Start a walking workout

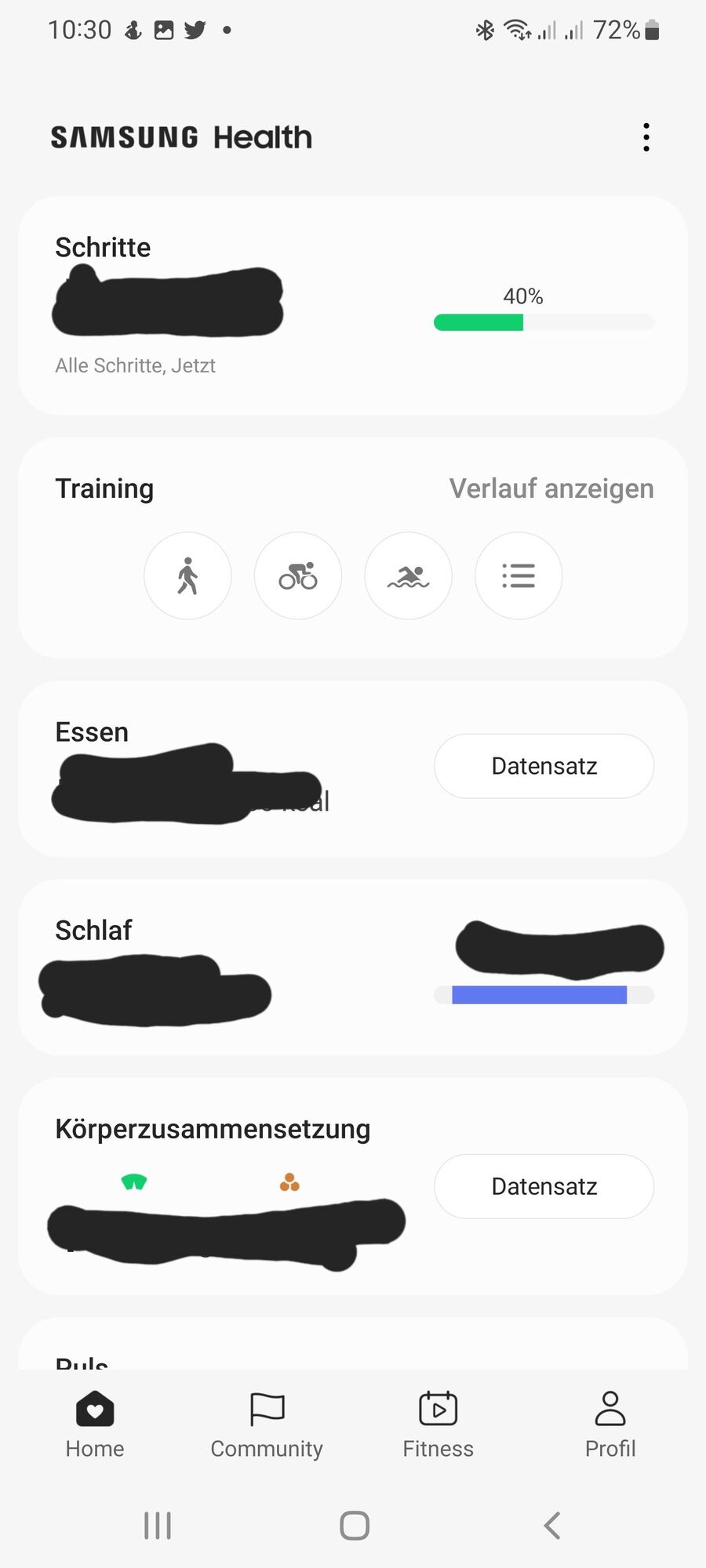pos(187,576)
